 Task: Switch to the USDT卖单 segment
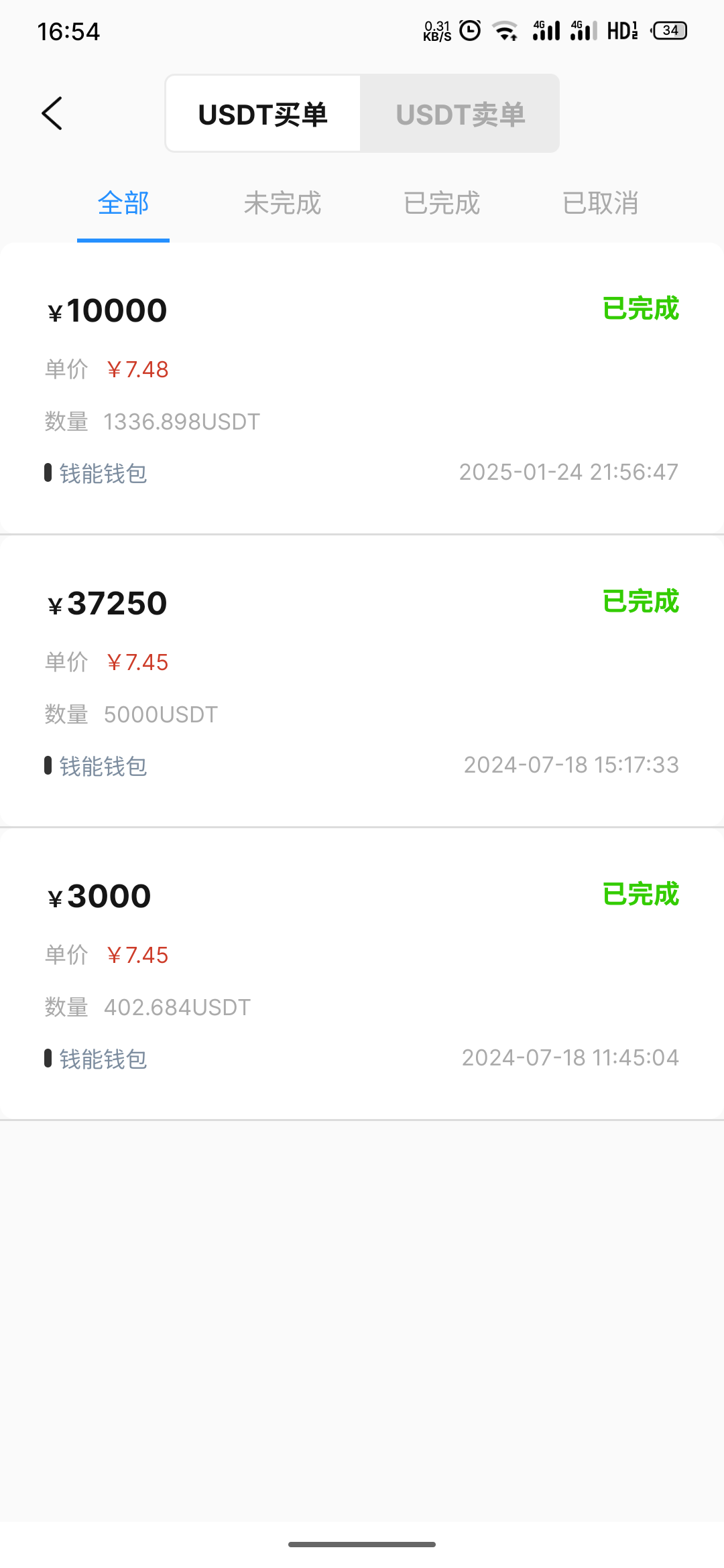(460, 114)
